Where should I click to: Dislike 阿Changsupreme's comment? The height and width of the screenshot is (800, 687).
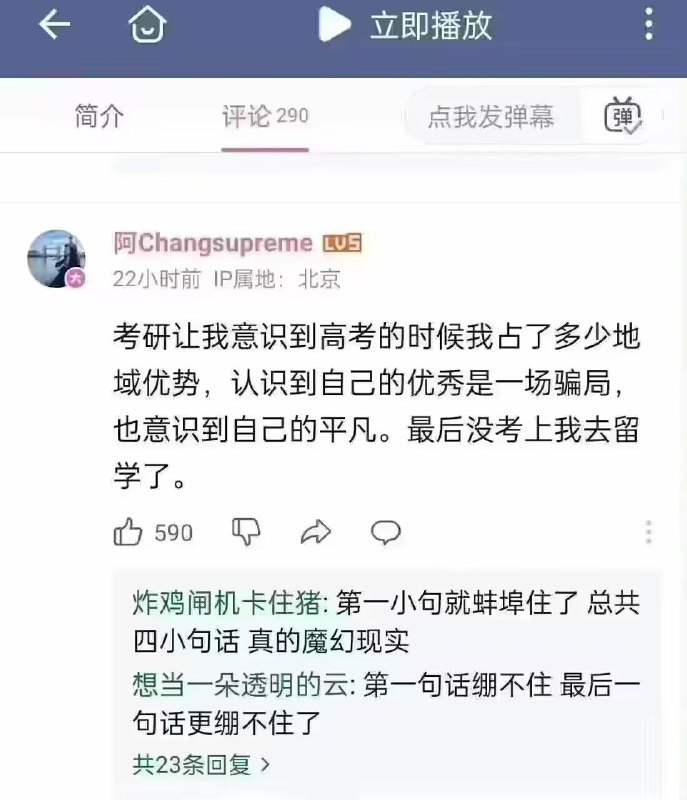pos(246,532)
